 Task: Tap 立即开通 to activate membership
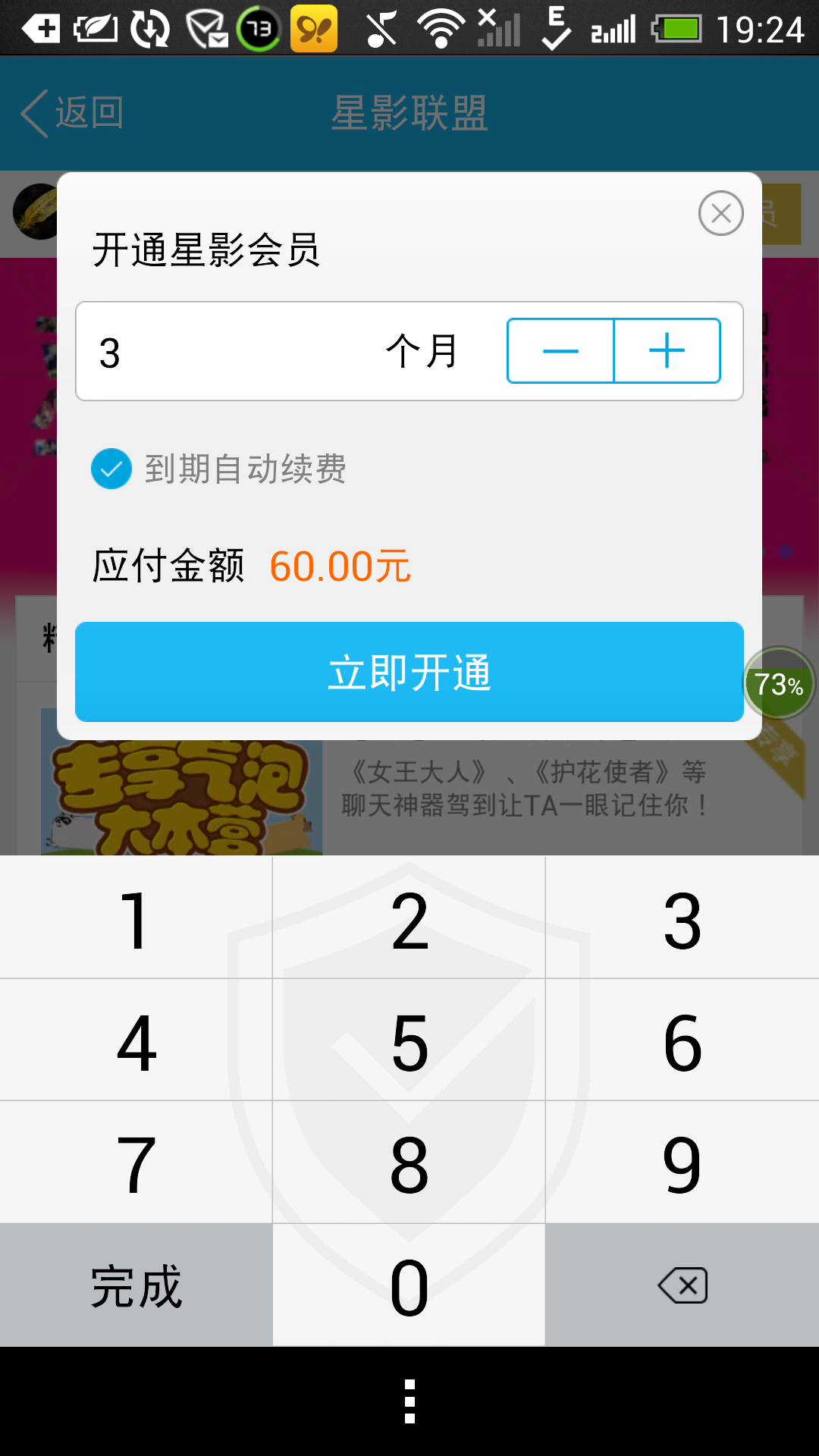pyautogui.click(x=409, y=672)
